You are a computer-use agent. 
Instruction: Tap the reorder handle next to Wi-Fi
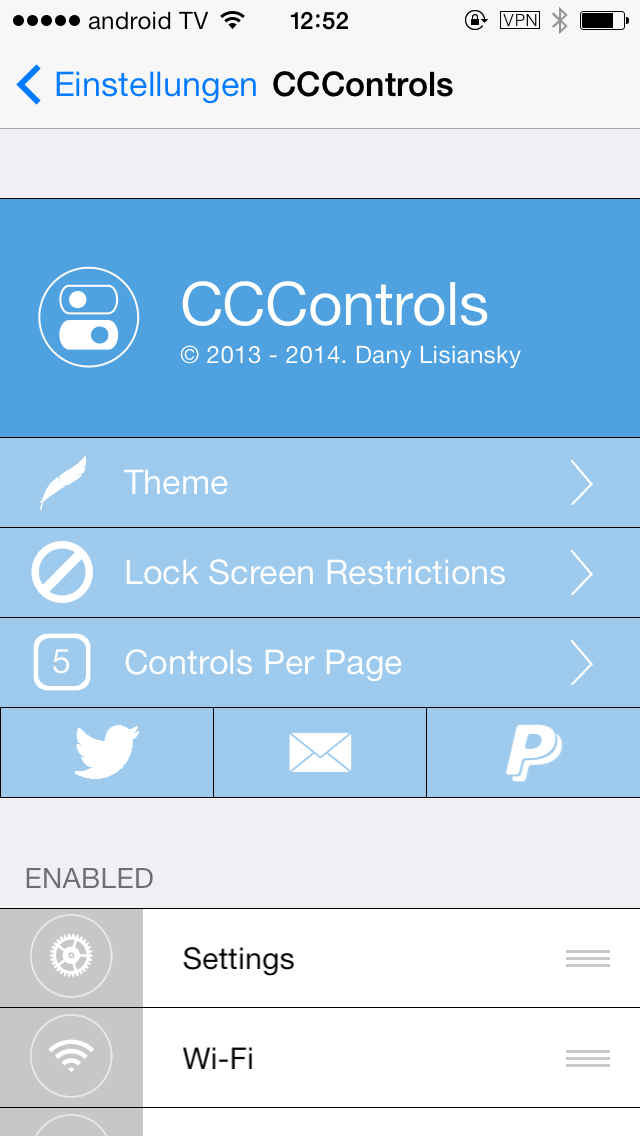[x=587, y=1058]
